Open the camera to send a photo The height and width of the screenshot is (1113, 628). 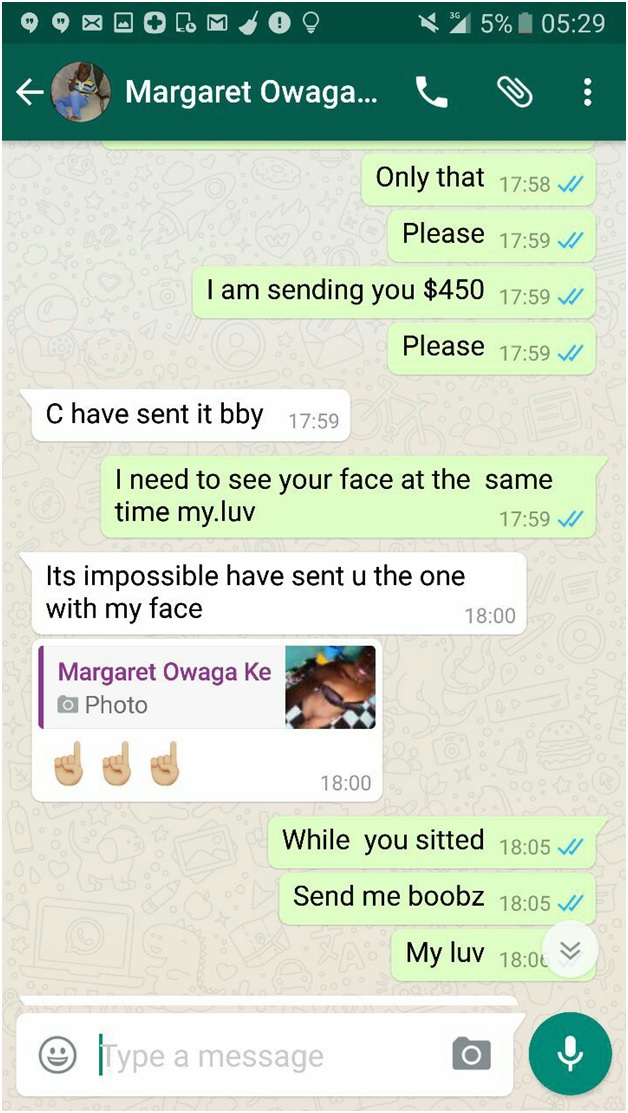(x=471, y=1054)
